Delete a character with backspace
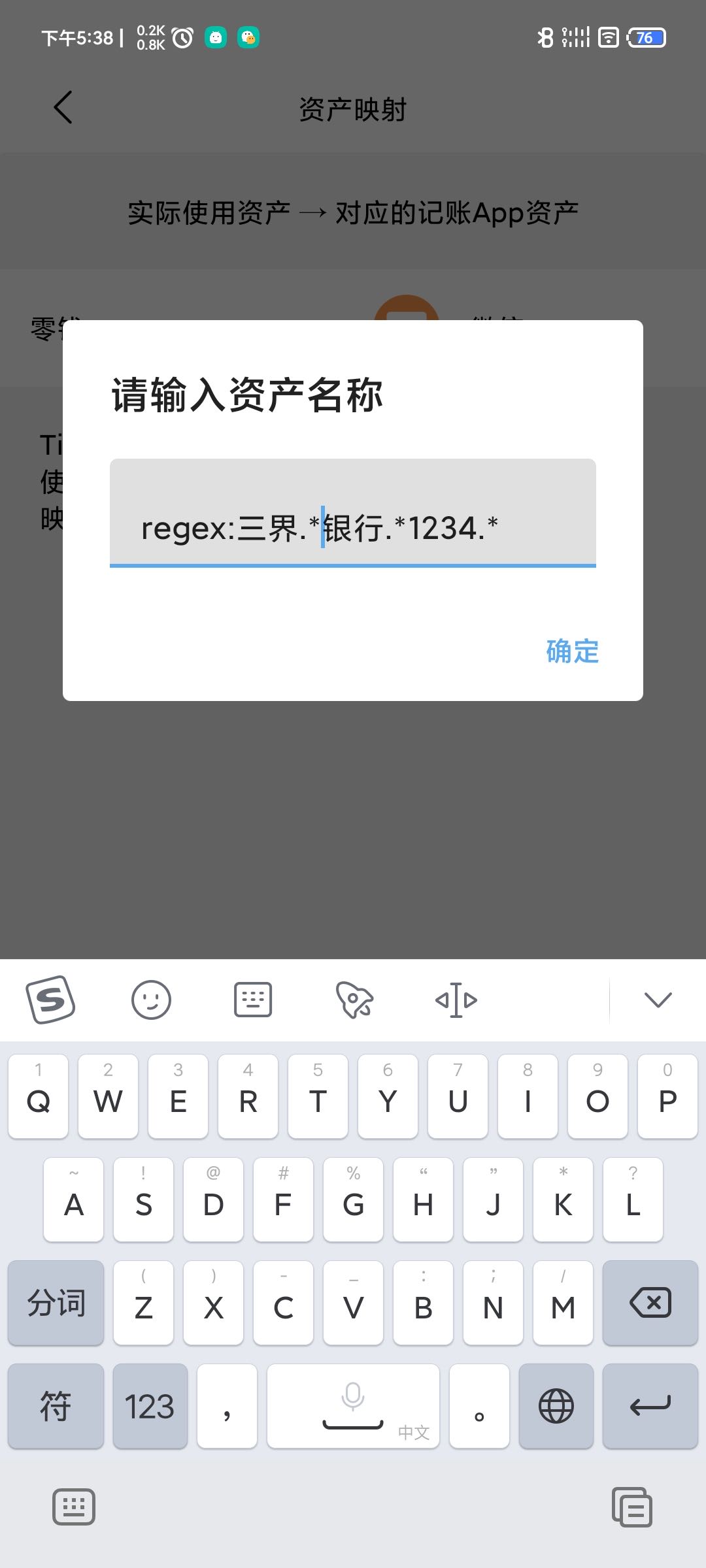The image size is (706, 1568). [x=650, y=1303]
